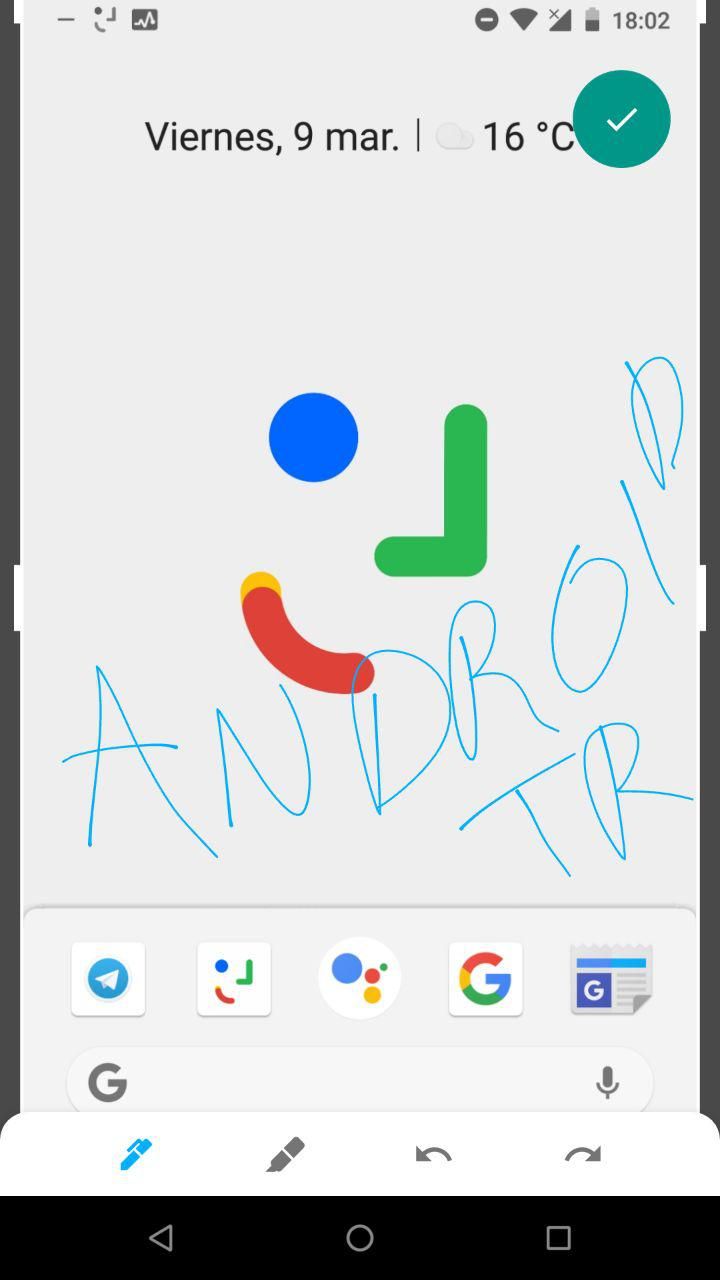Screen dimensions: 720x1280
Task: Select the eraser tool
Action: 285,1154
